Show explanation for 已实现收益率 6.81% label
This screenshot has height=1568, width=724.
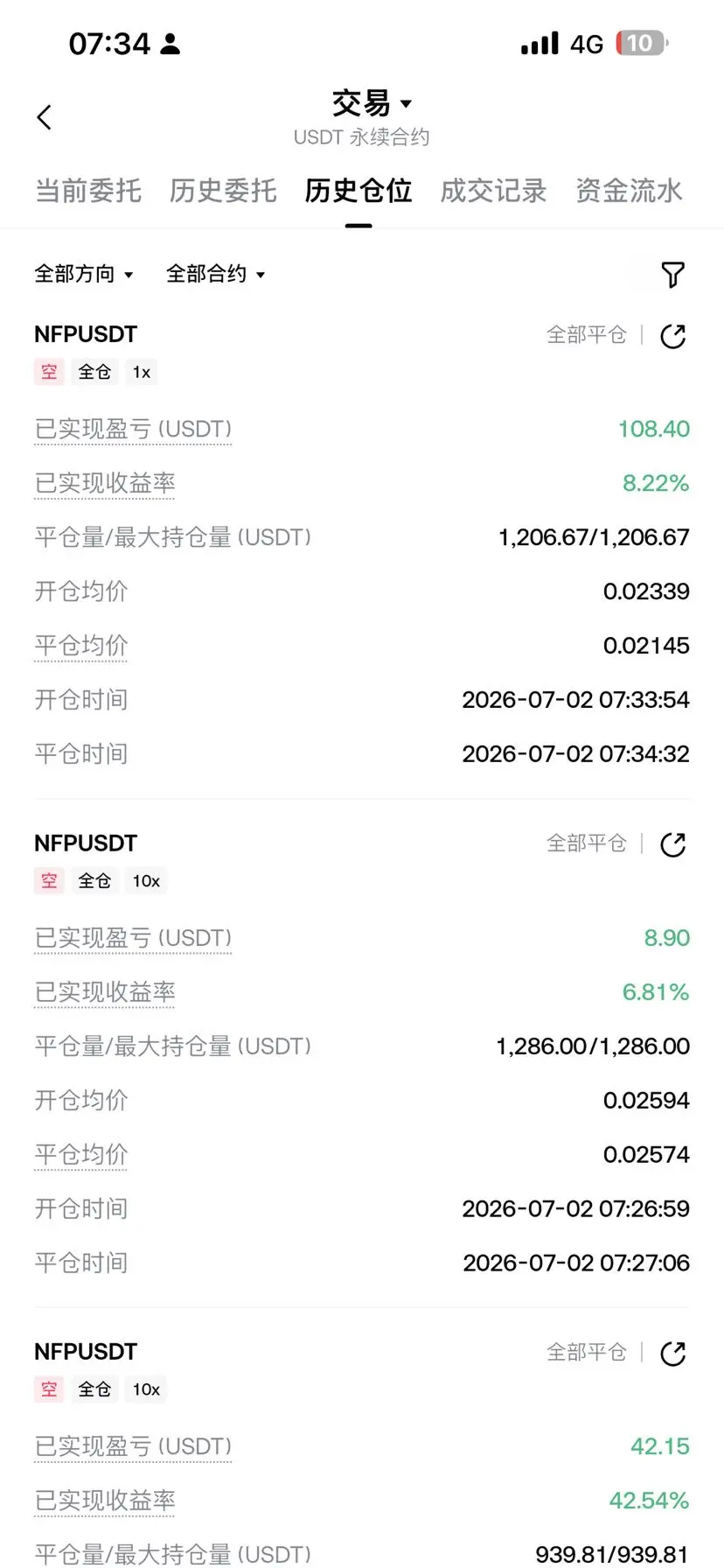pos(105,992)
